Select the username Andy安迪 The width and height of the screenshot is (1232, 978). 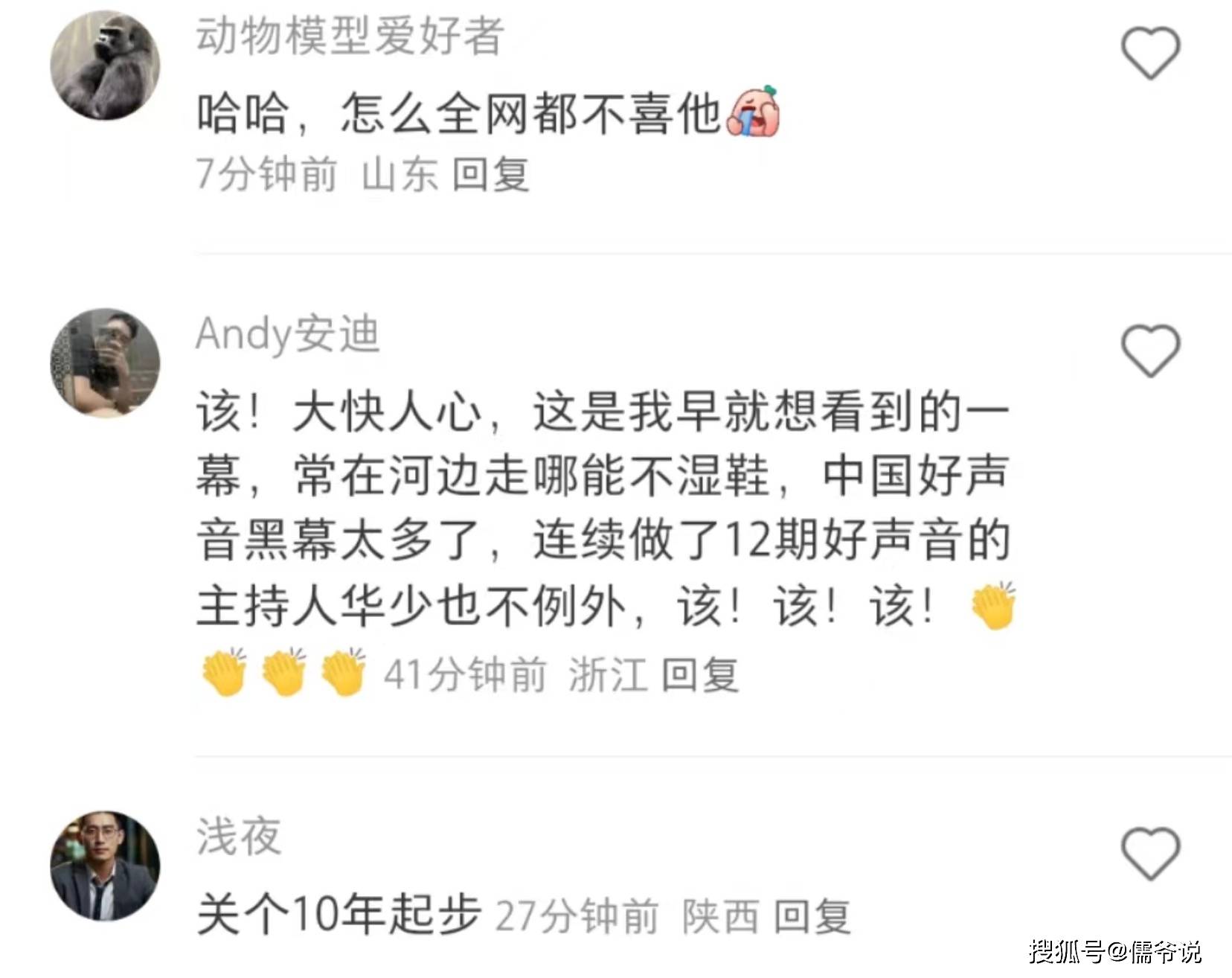point(288,334)
